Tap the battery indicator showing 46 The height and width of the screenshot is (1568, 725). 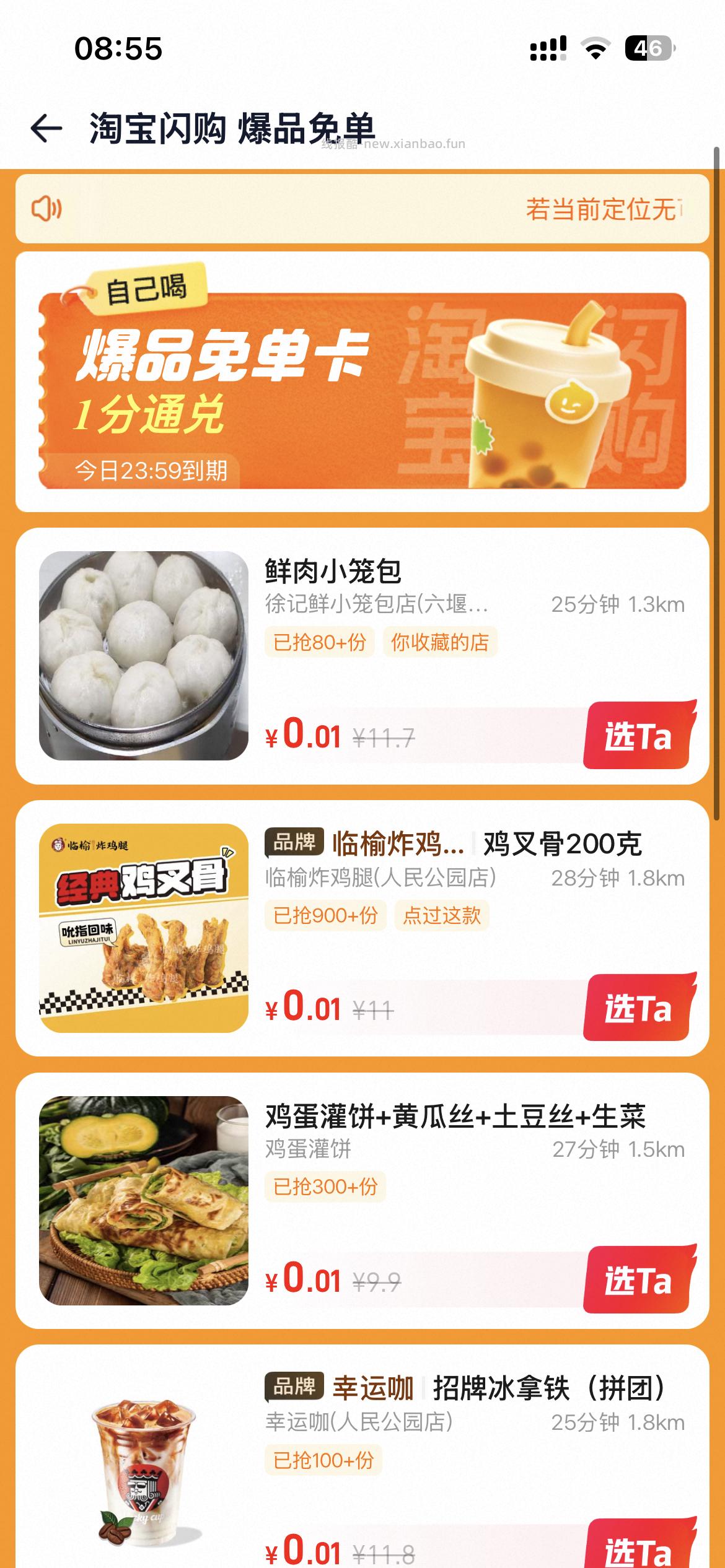click(x=649, y=46)
